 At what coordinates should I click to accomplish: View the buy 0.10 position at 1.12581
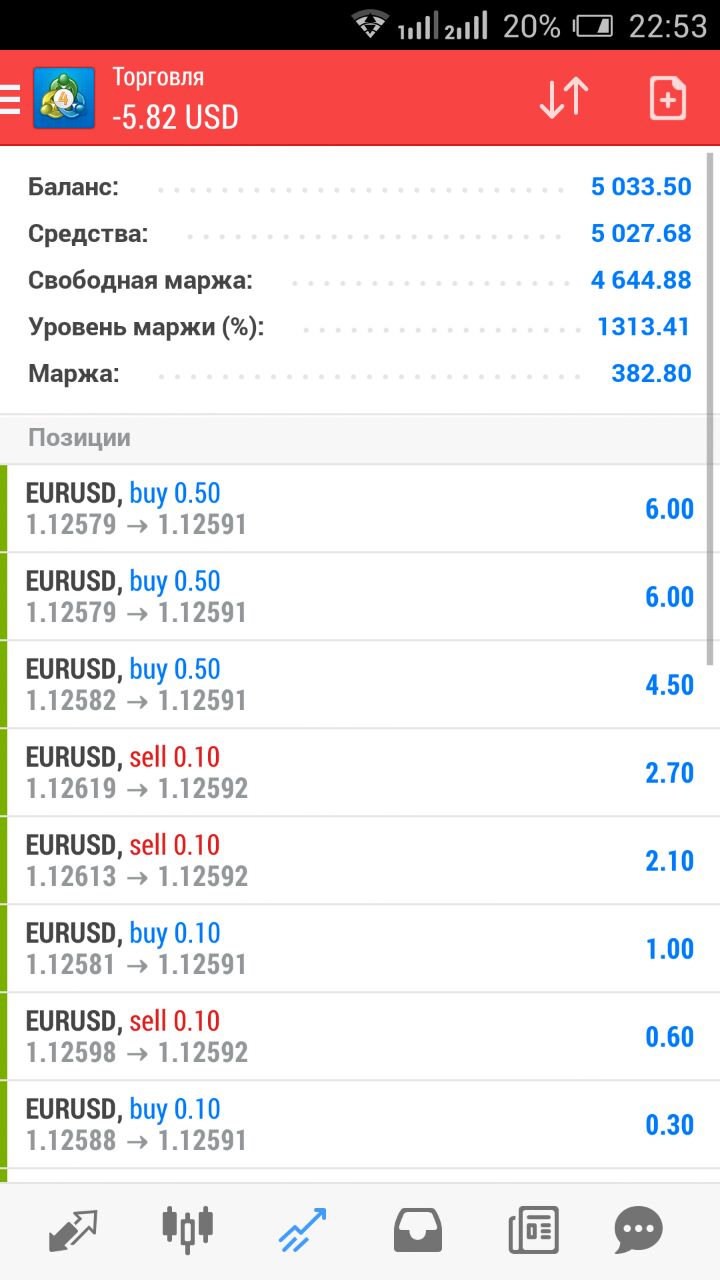(x=360, y=948)
